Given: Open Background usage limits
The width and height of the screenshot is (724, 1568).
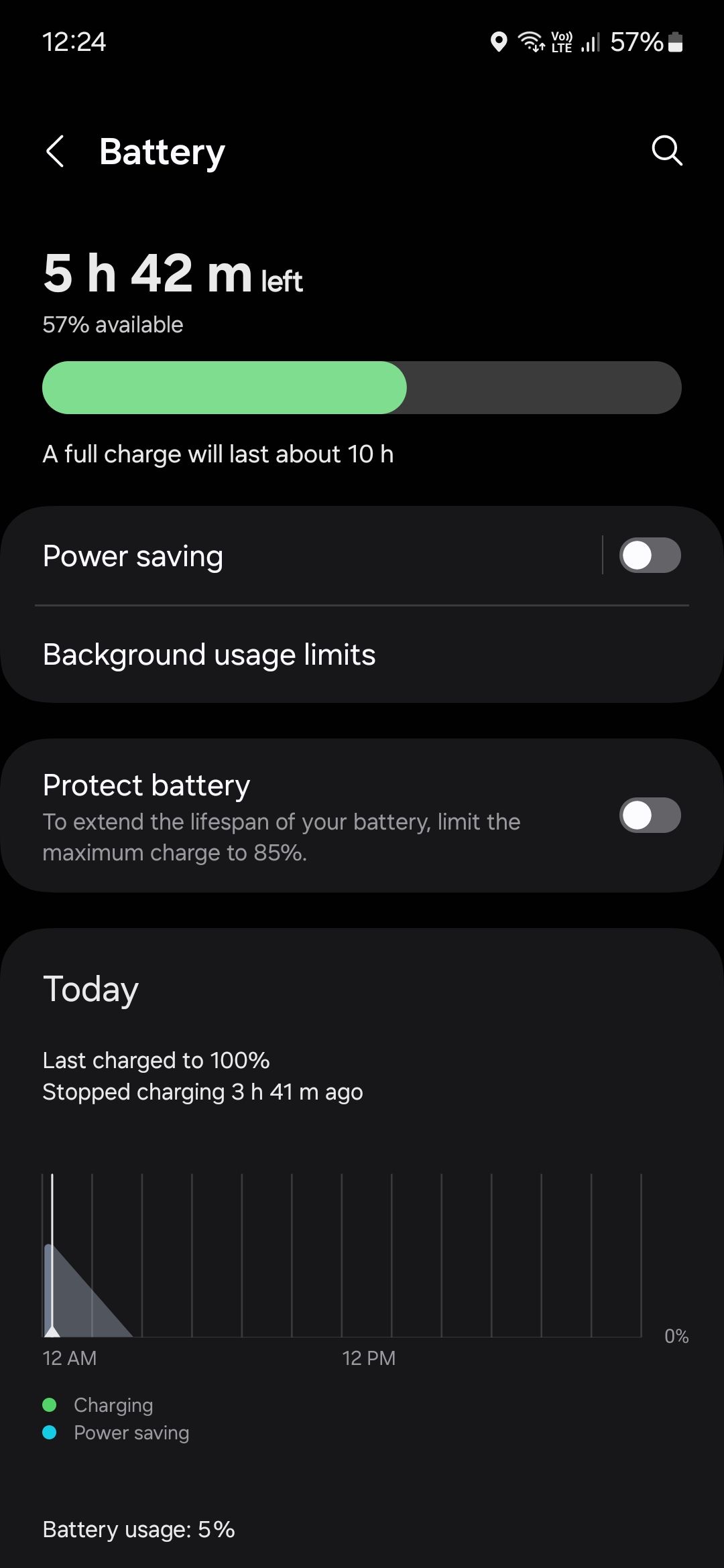Looking at the screenshot, I should coord(209,654).
